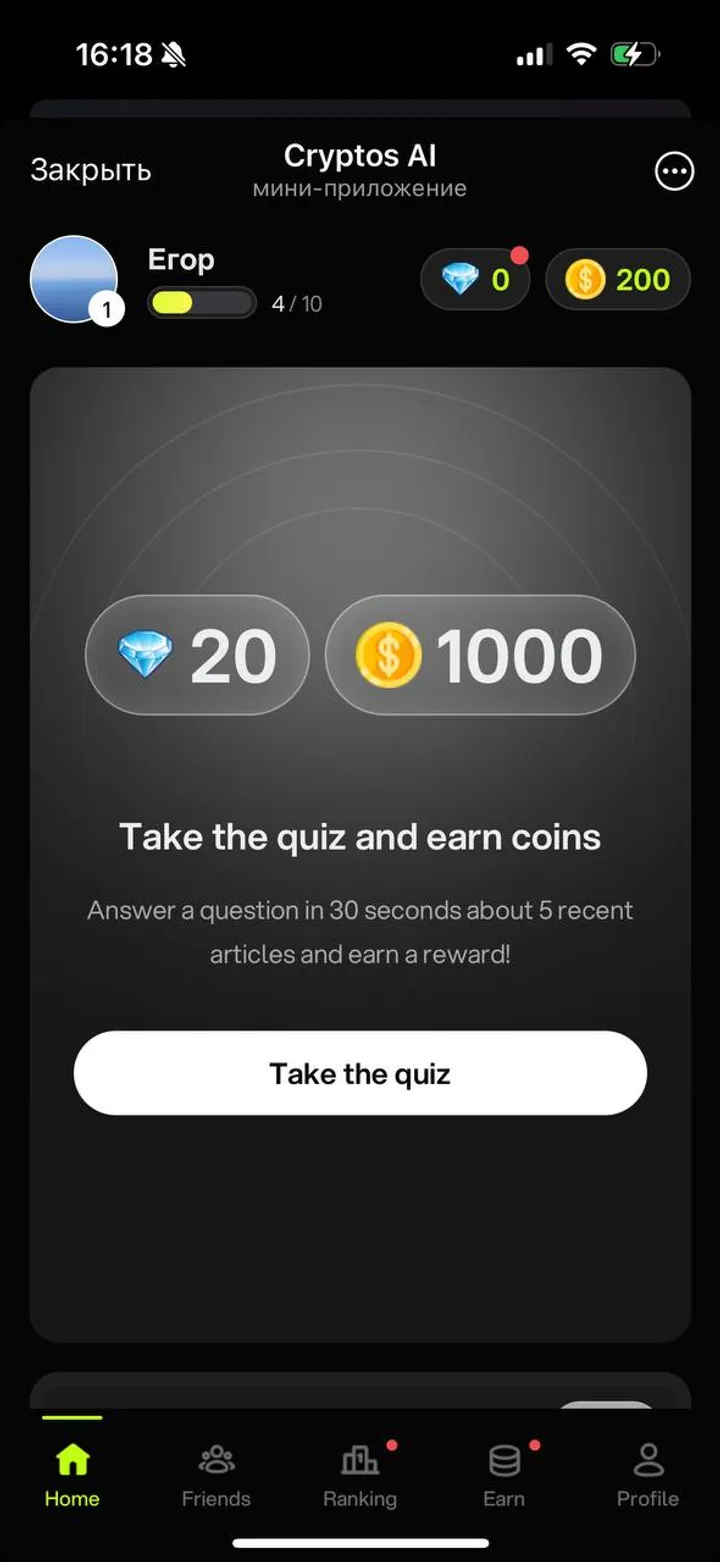The width and height of the screenshot is (720, 1562).
Task: Select the Home tab icon
Action: click(x=71, y=1463)
